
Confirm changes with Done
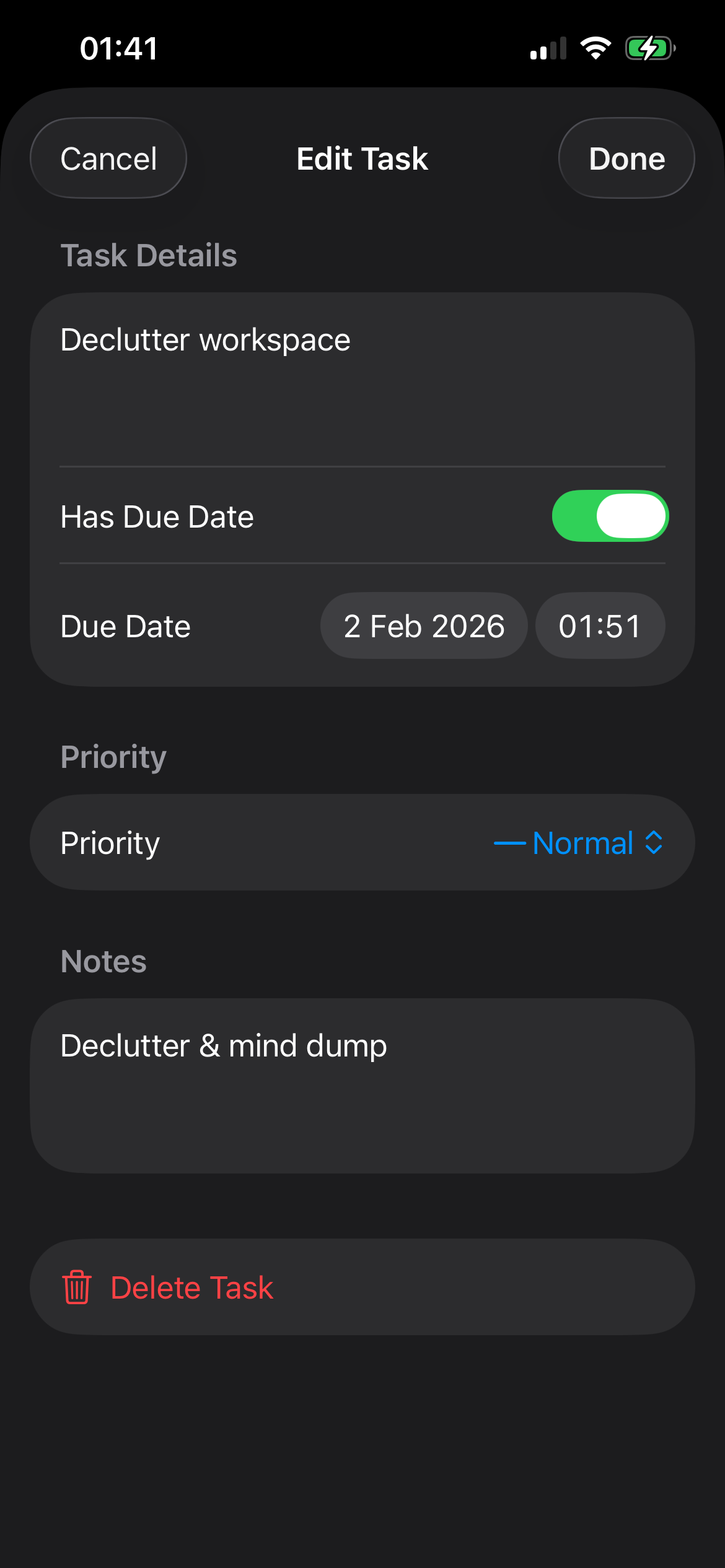pyautogui.click(x=626, y=158)
